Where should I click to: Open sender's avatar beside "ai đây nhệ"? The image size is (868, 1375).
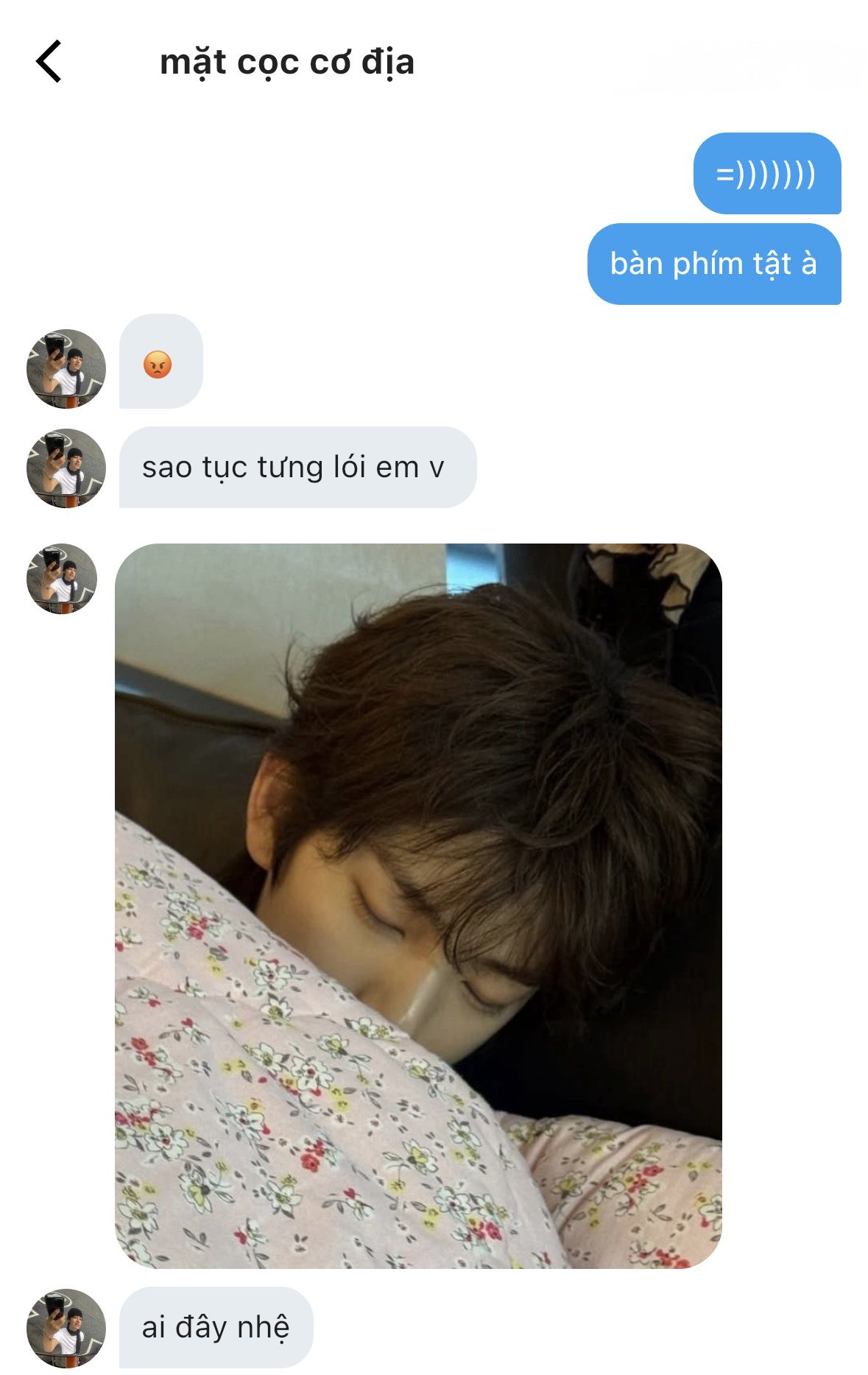[66, 1328]
